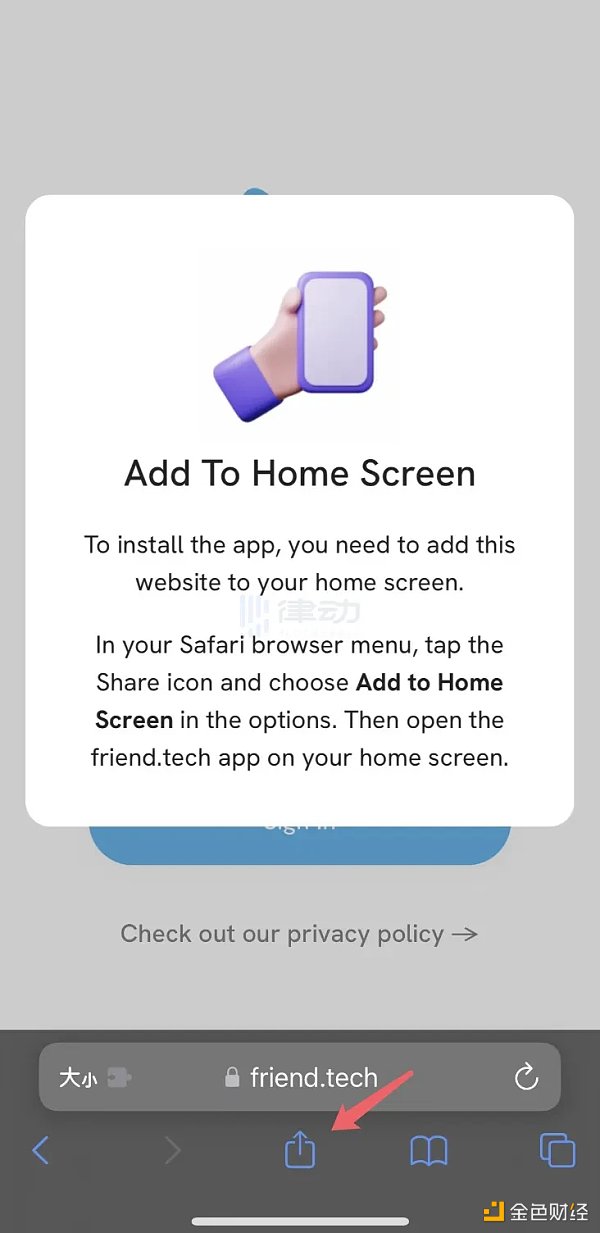Viewport: 600px width, 1233px height.
Task: Open the page text size menu
Action: tap(78, 1077)
